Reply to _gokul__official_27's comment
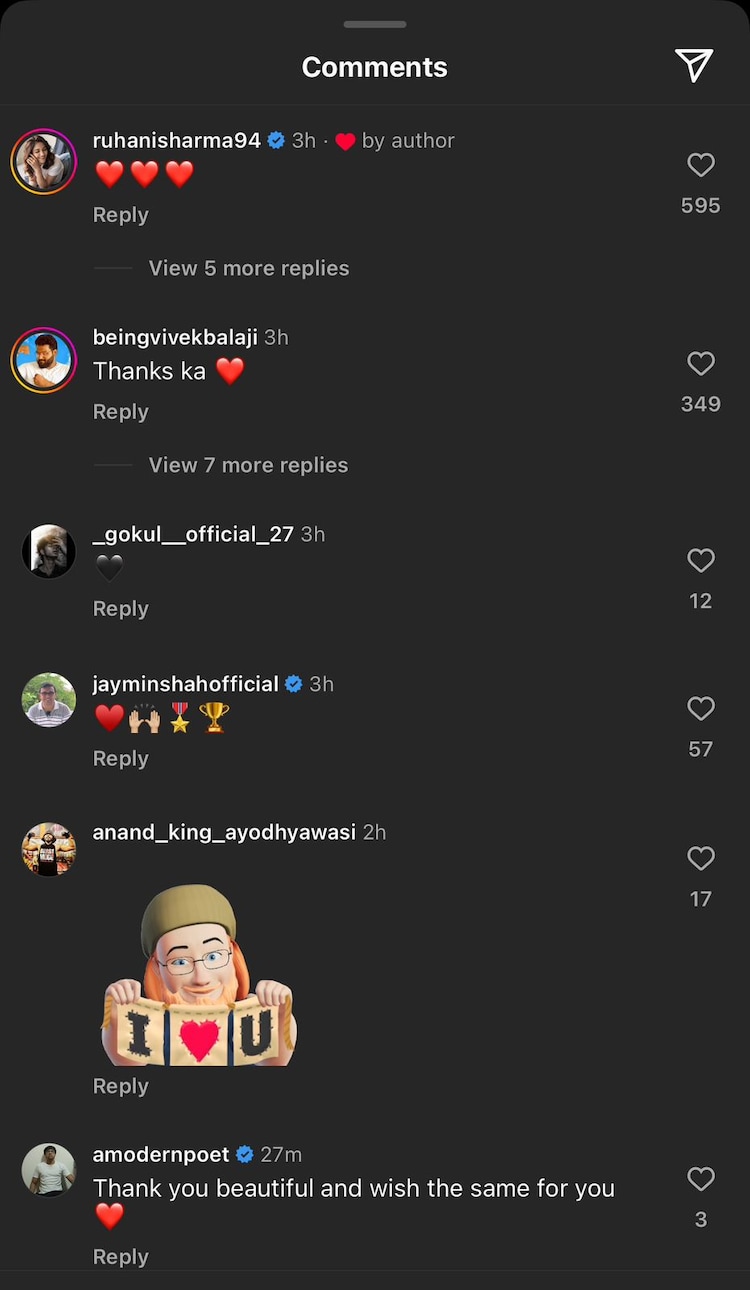Screen dimensions: 750x1290 tap(120, 609)
